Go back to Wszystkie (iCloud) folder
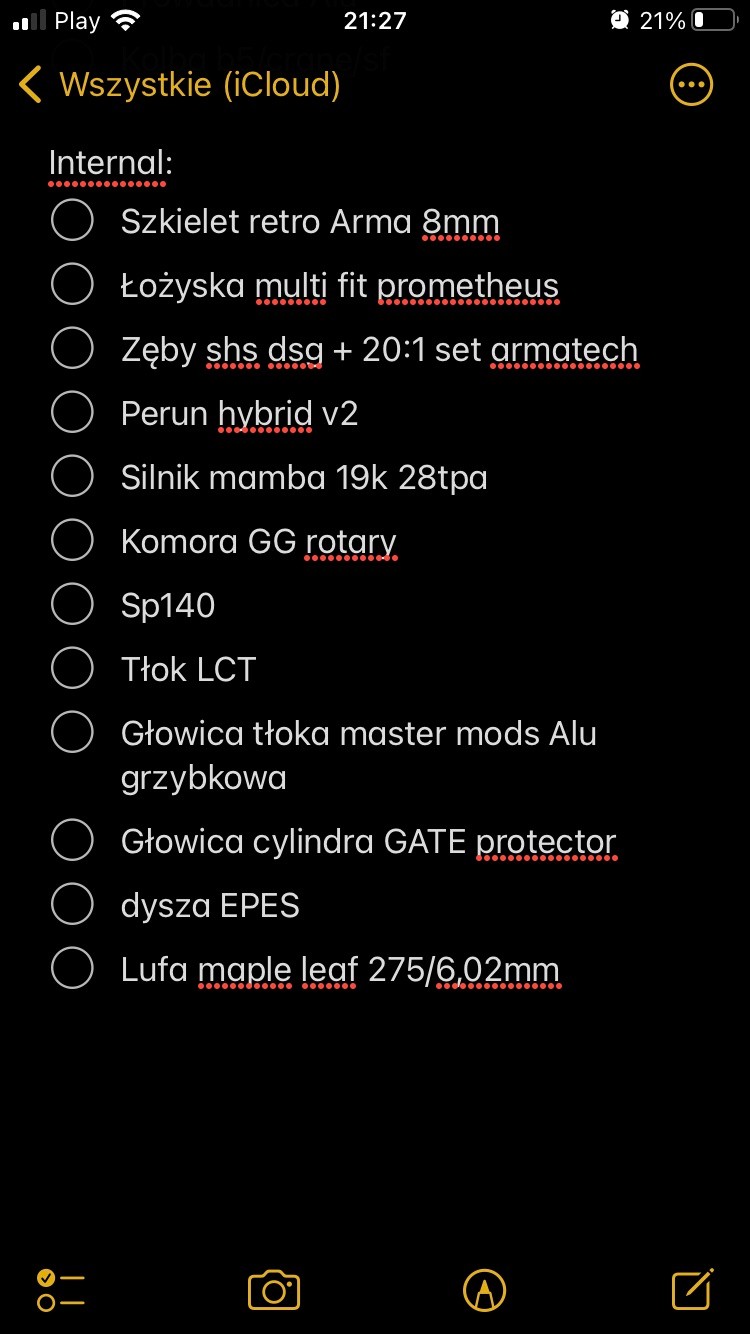This screenshot has height=1334, width=750. coord(180,85)
